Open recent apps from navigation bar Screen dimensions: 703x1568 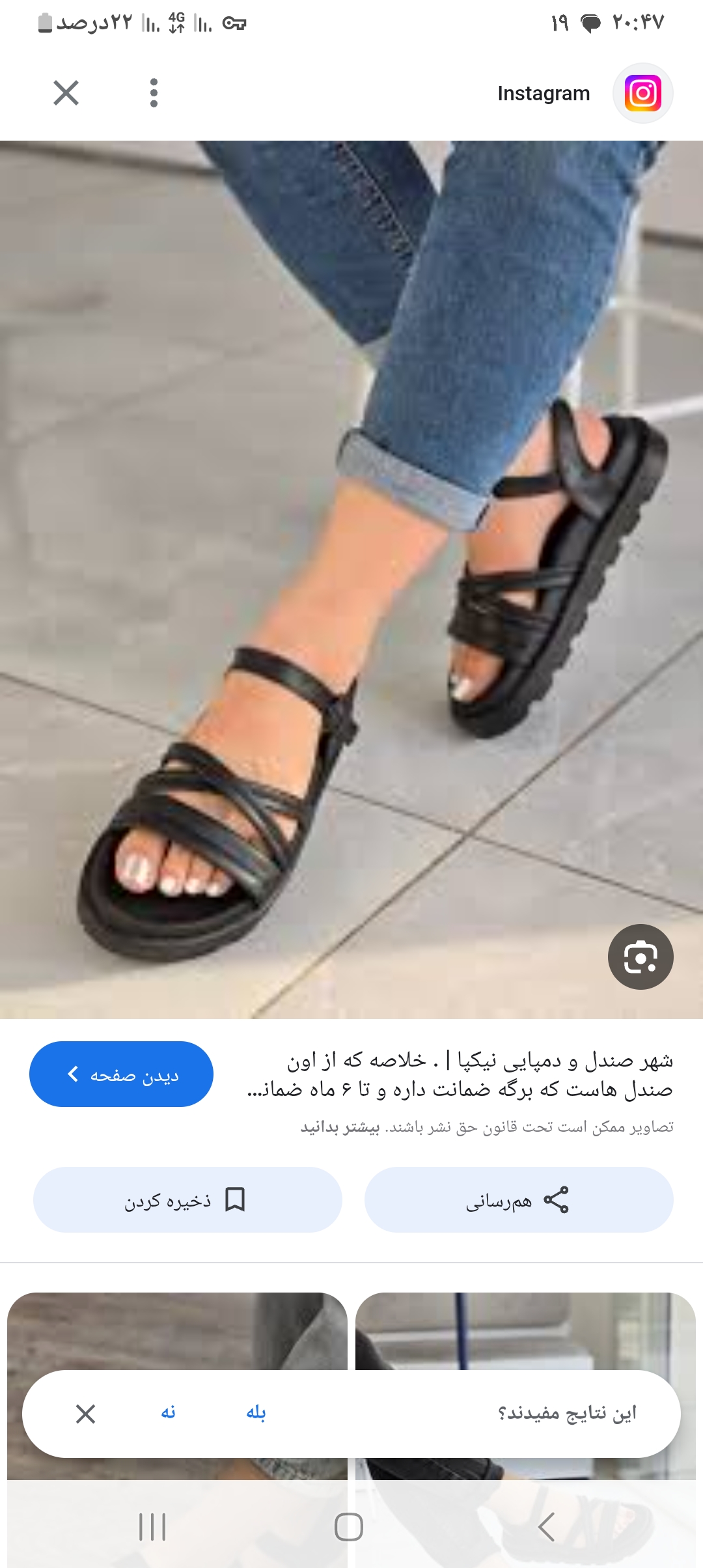(152, 1526)
